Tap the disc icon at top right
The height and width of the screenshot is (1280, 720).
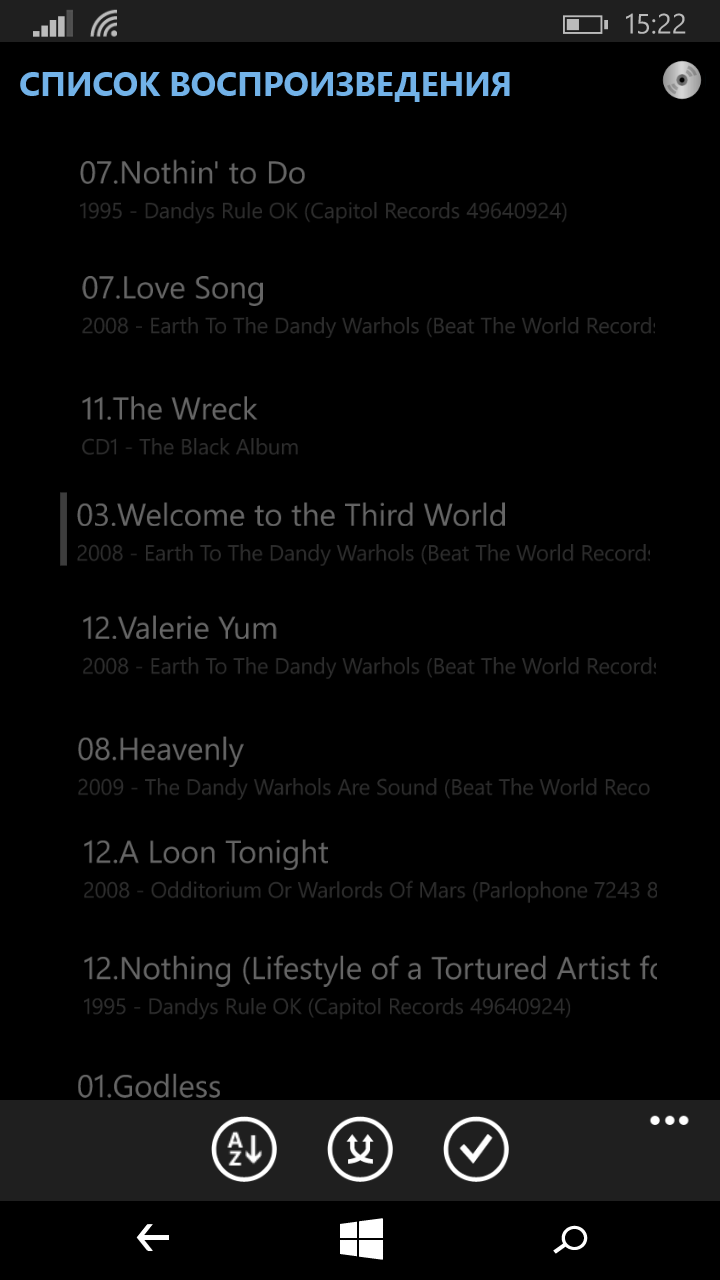682,80
